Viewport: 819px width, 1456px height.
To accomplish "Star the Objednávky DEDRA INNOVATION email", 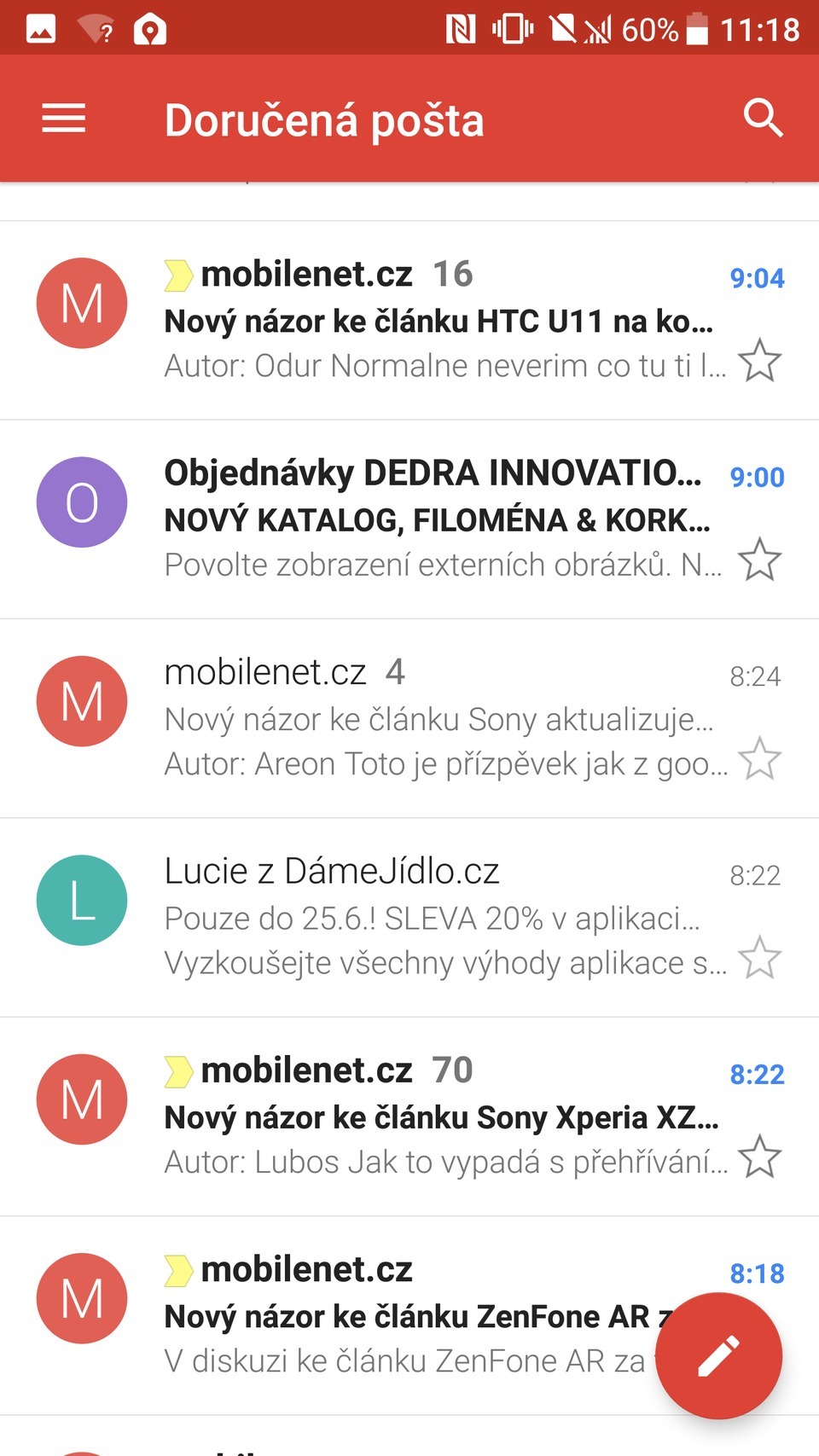I will [759, 560].
